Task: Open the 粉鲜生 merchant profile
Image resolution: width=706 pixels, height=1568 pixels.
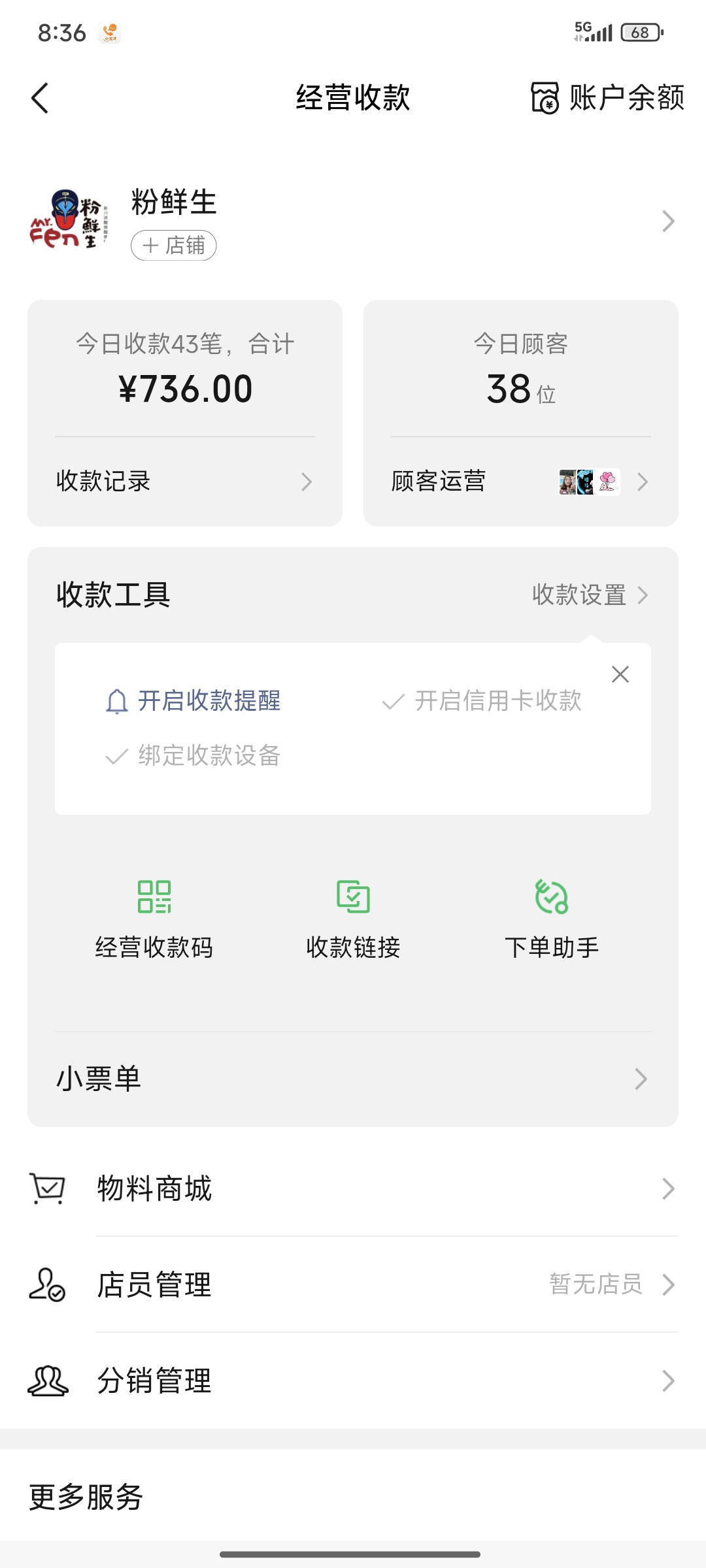Action: click(x=353, y=220)
